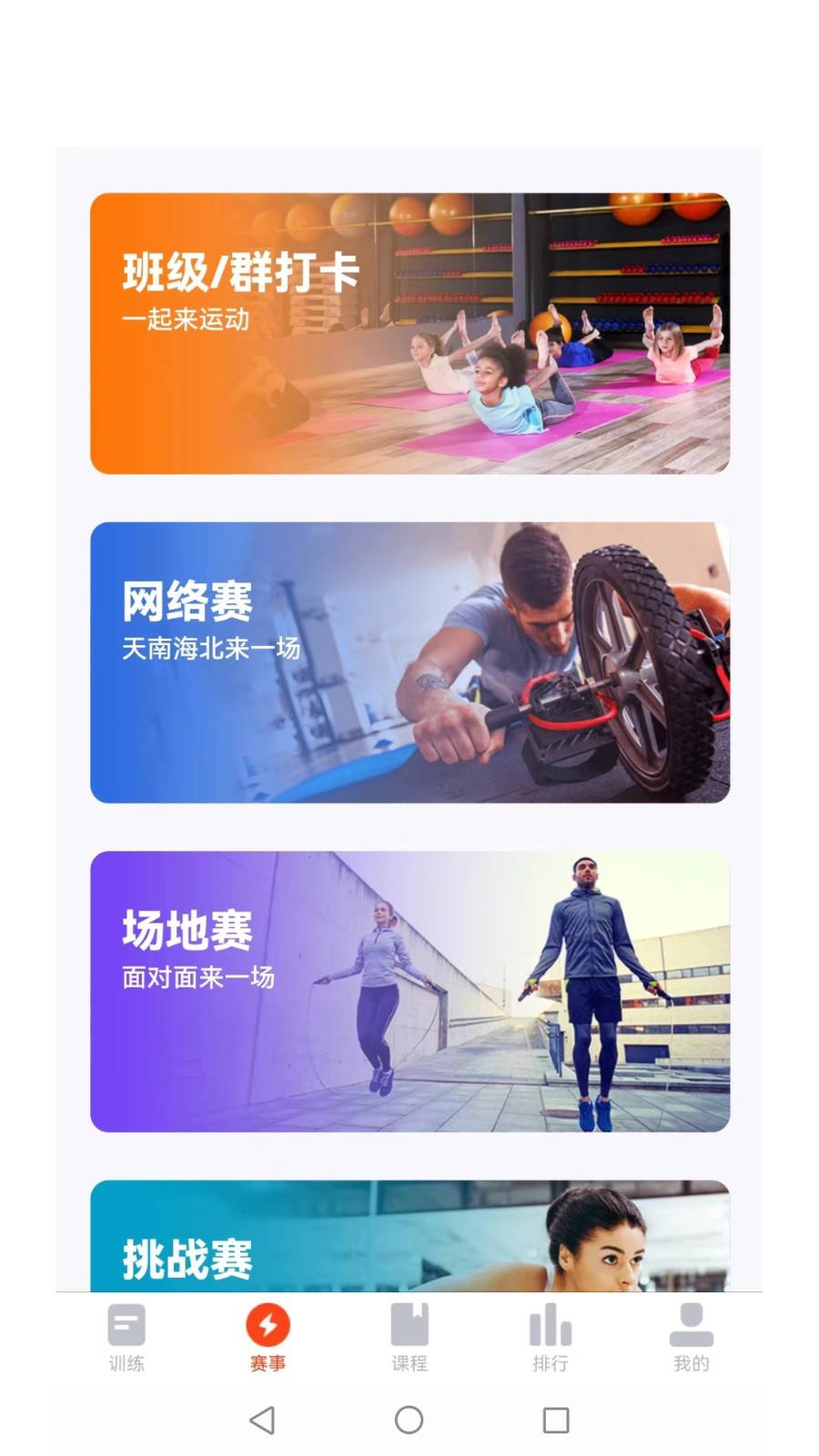The width and height of the screenshot is (819, 1456).
Task: Go to the 课程 tab
Action: pos(409,1337)
